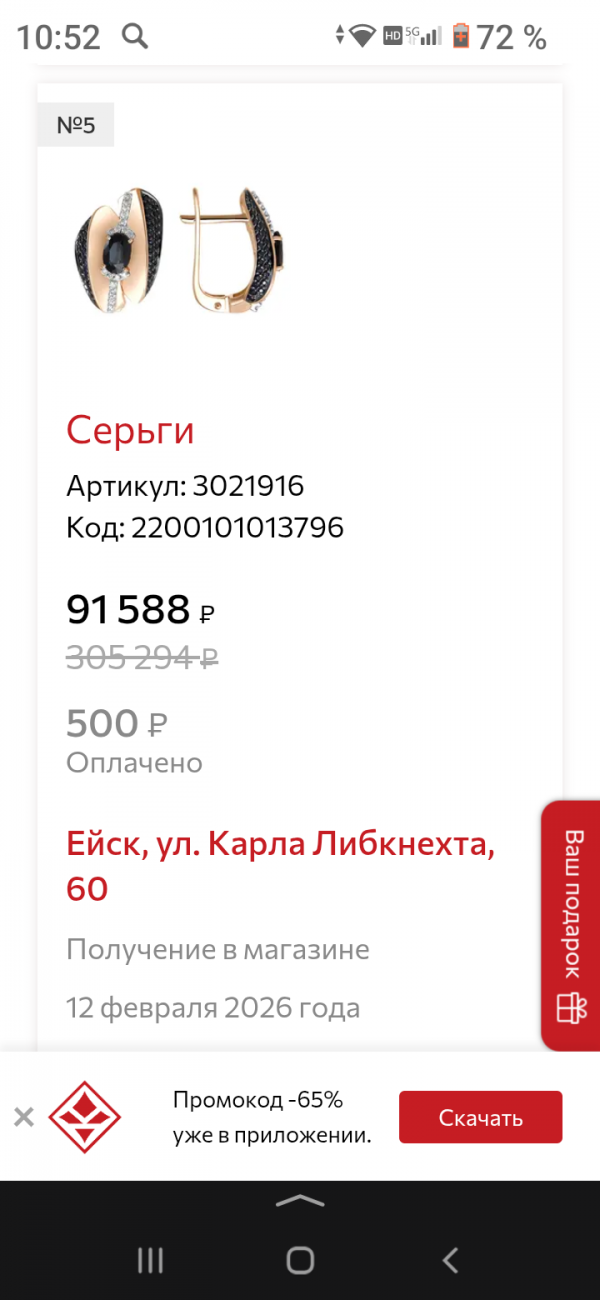Open recent apps from the navigation bar
The height and width of the screenshot is (1300, 600).
[150, 1259]
